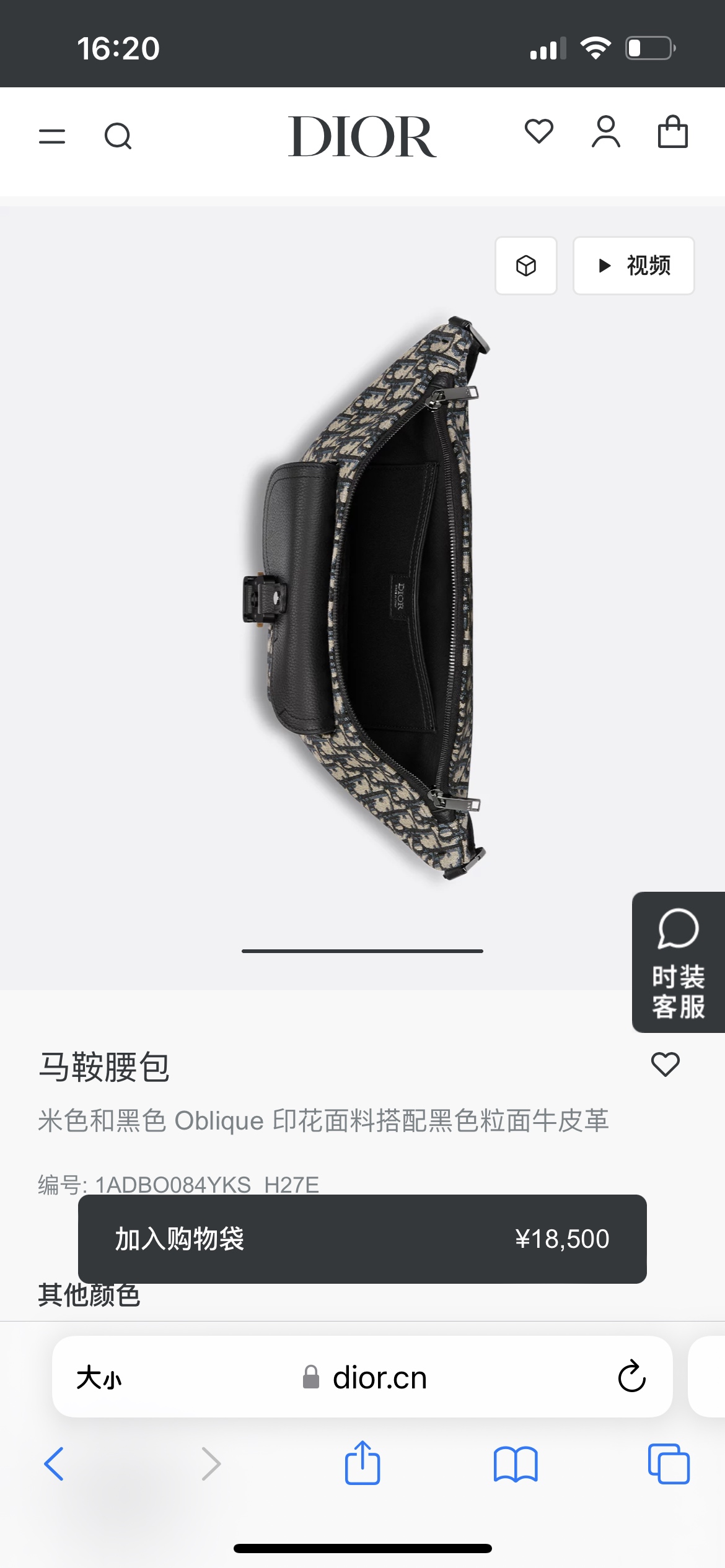Open the Dior hamburger menu
This screenshot has width=725, height=1568.
(x=52, y=136)
